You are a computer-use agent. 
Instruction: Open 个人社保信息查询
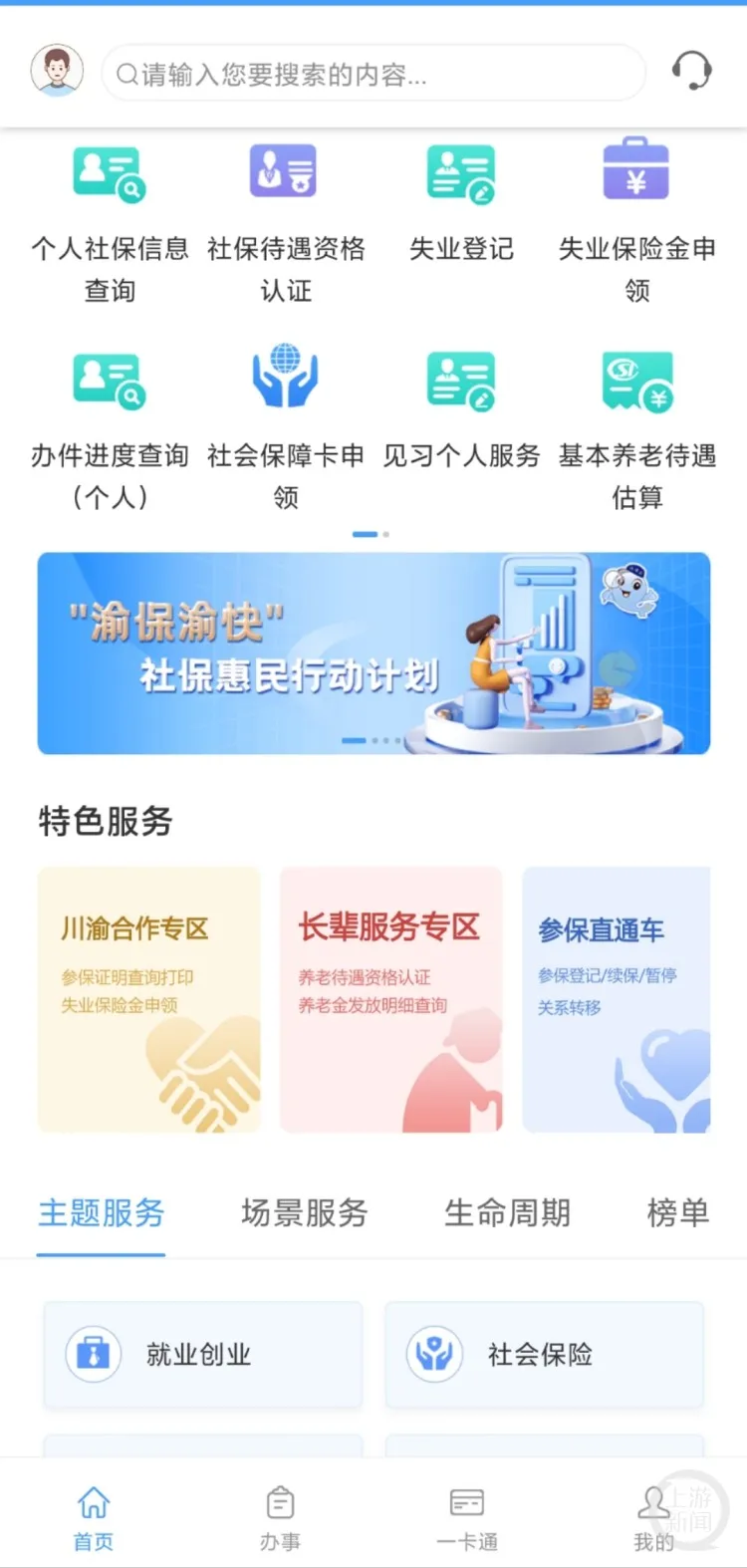coord(110,224)
